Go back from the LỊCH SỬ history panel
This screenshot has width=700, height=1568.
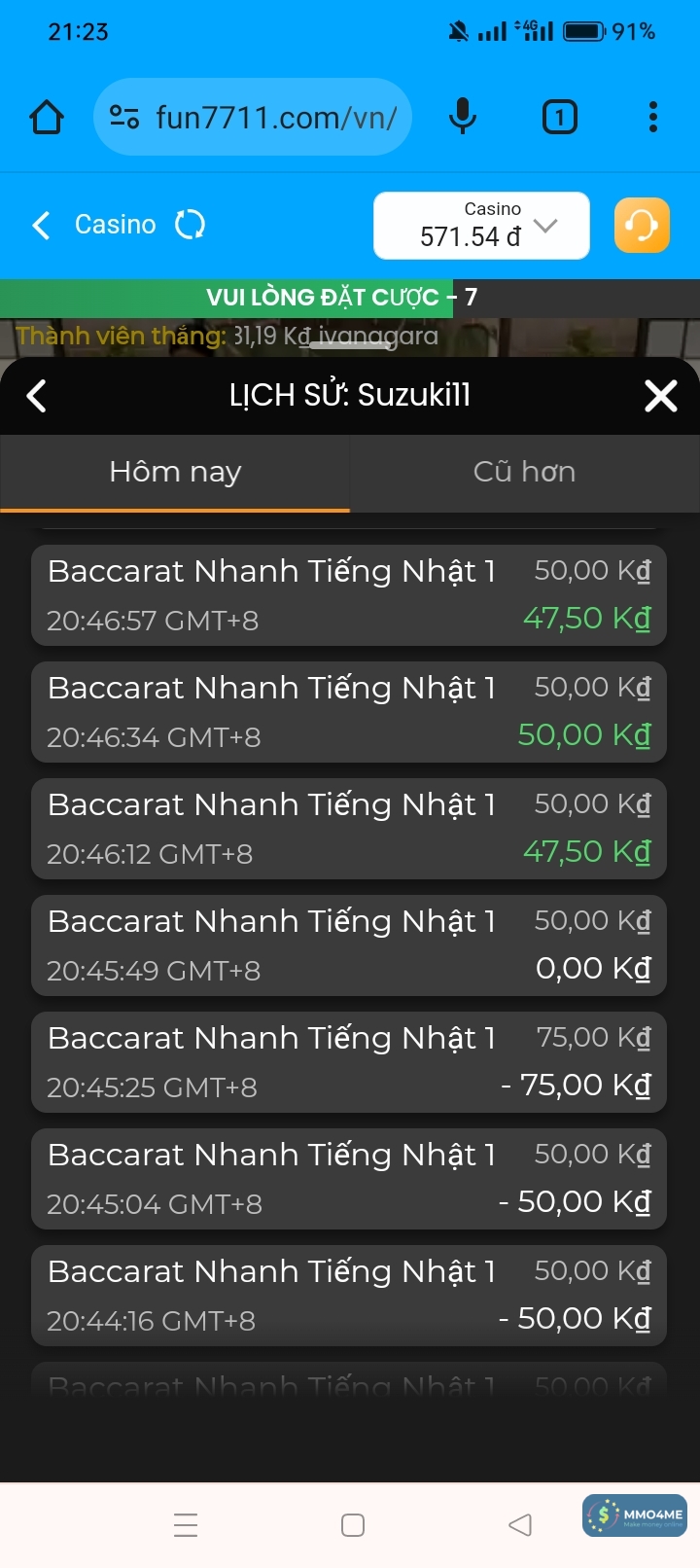tap(37, 396)
